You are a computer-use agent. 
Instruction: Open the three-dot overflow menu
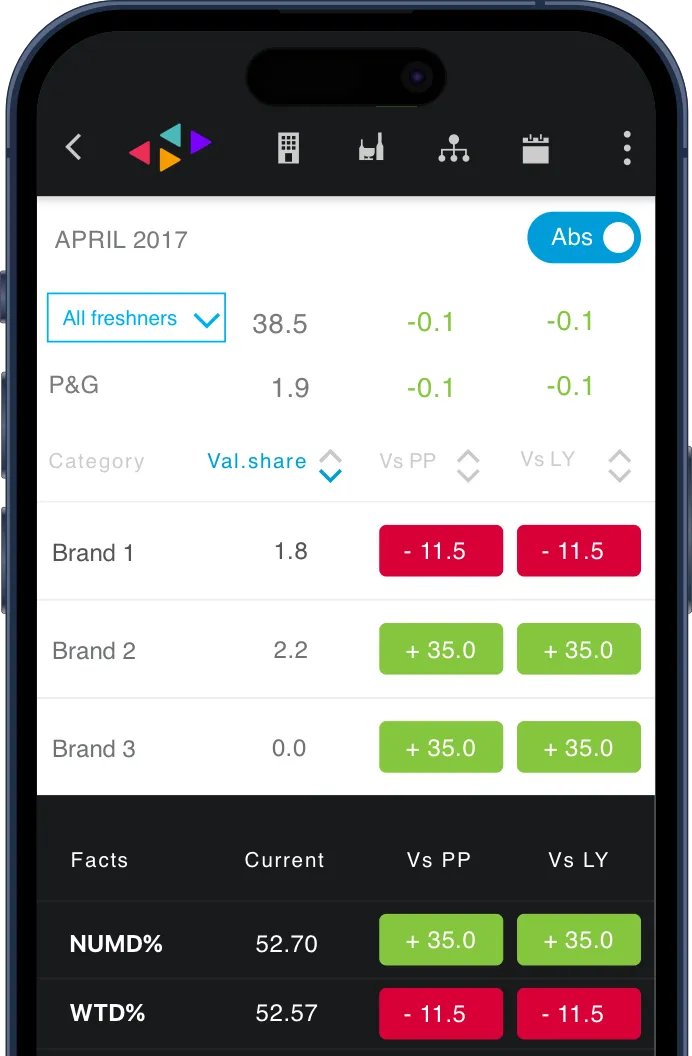[x=627, y=148]
